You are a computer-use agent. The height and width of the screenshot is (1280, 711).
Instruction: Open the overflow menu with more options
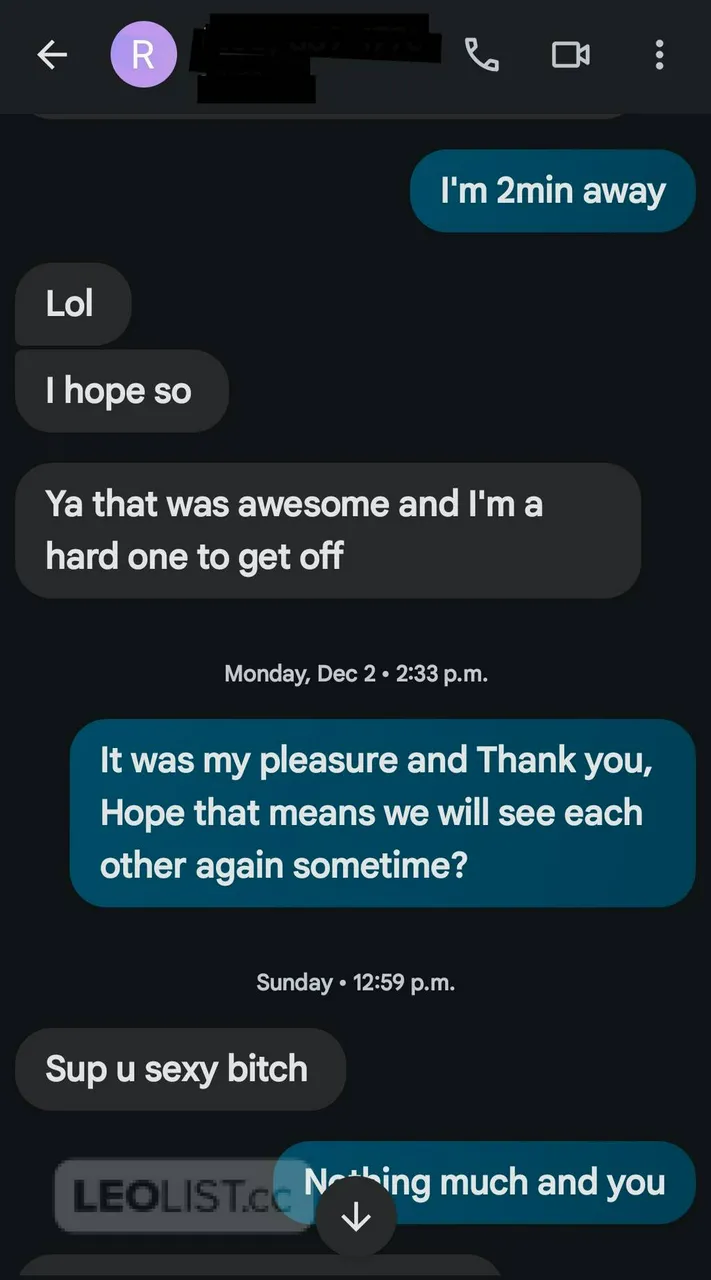point(658,55)
